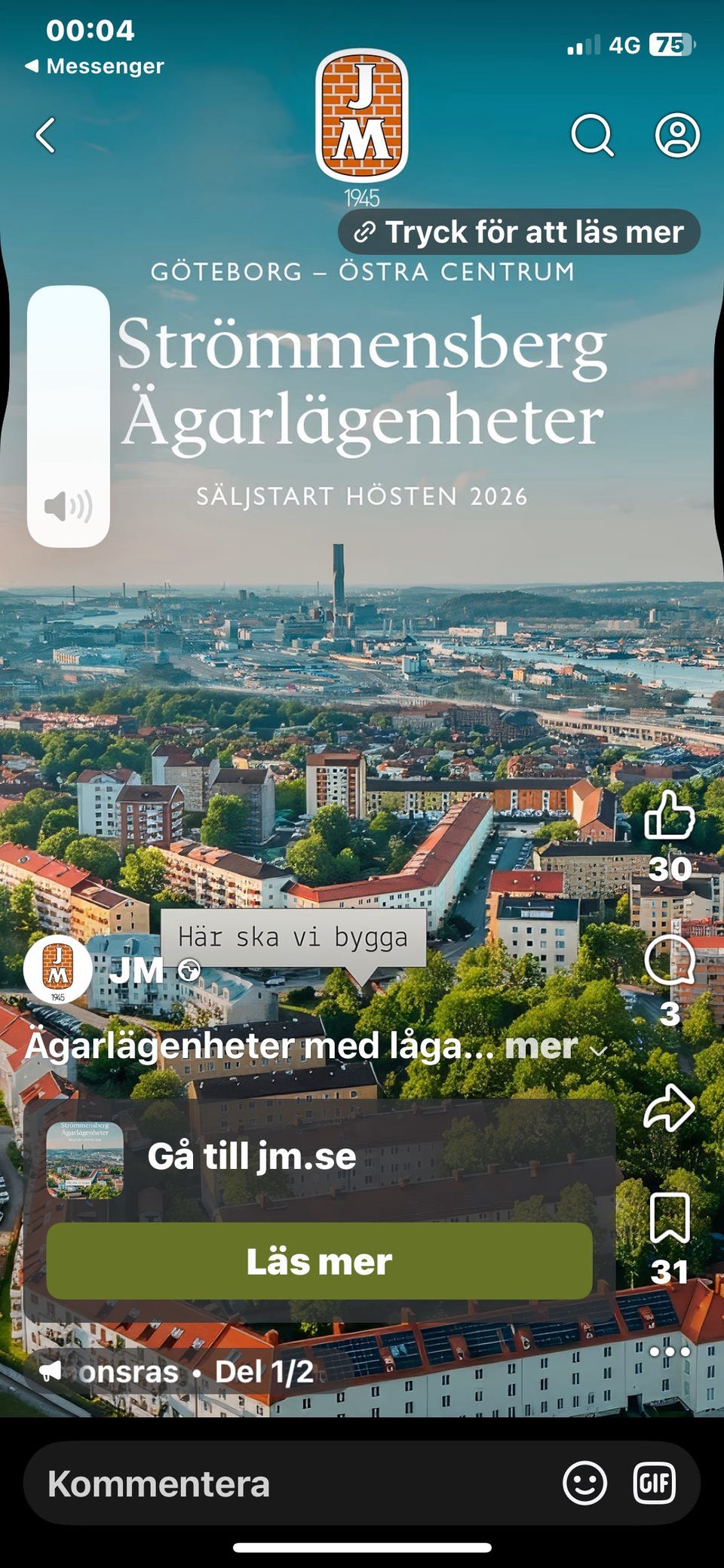Return to Messenger via status bar link
This screenshot has height=1568, width=724.
point(94,66)
